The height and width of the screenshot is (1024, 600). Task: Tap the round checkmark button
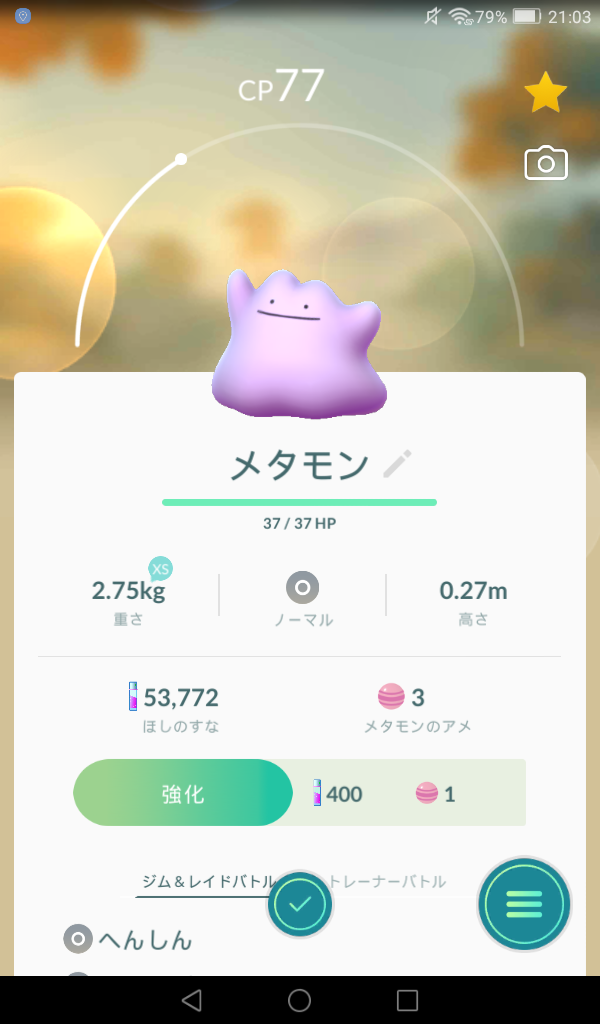coord(300,904)
